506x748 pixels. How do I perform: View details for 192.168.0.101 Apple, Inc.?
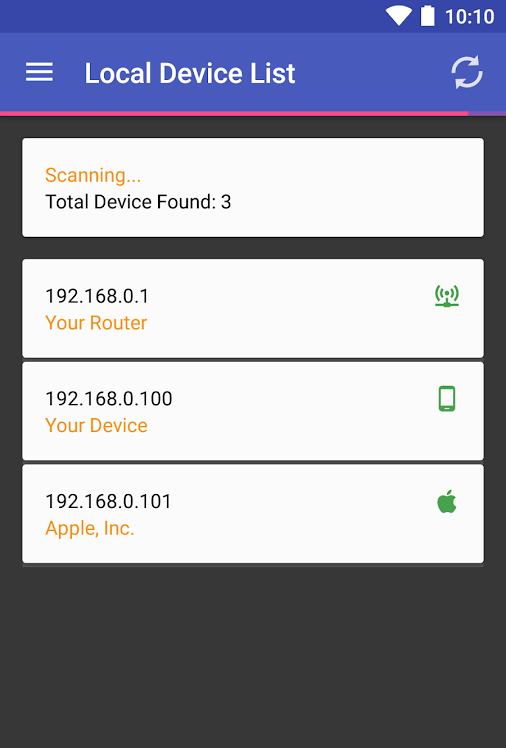[253, 514]
